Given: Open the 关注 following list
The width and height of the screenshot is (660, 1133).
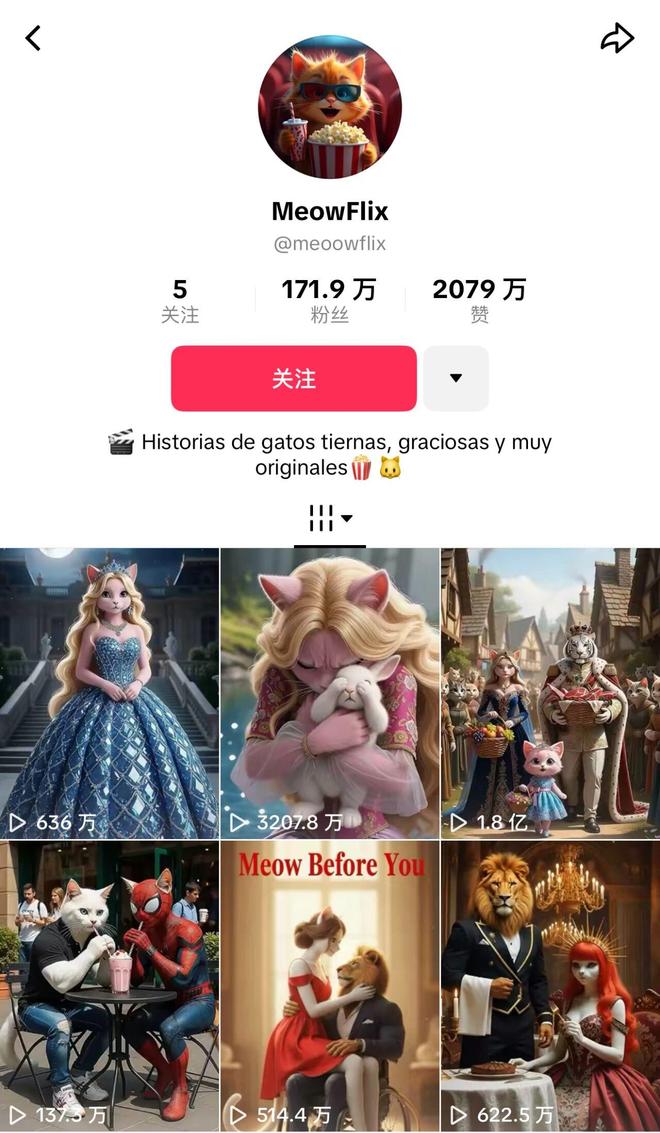Looking at the screenshot, I should click(x=180, y=301).
